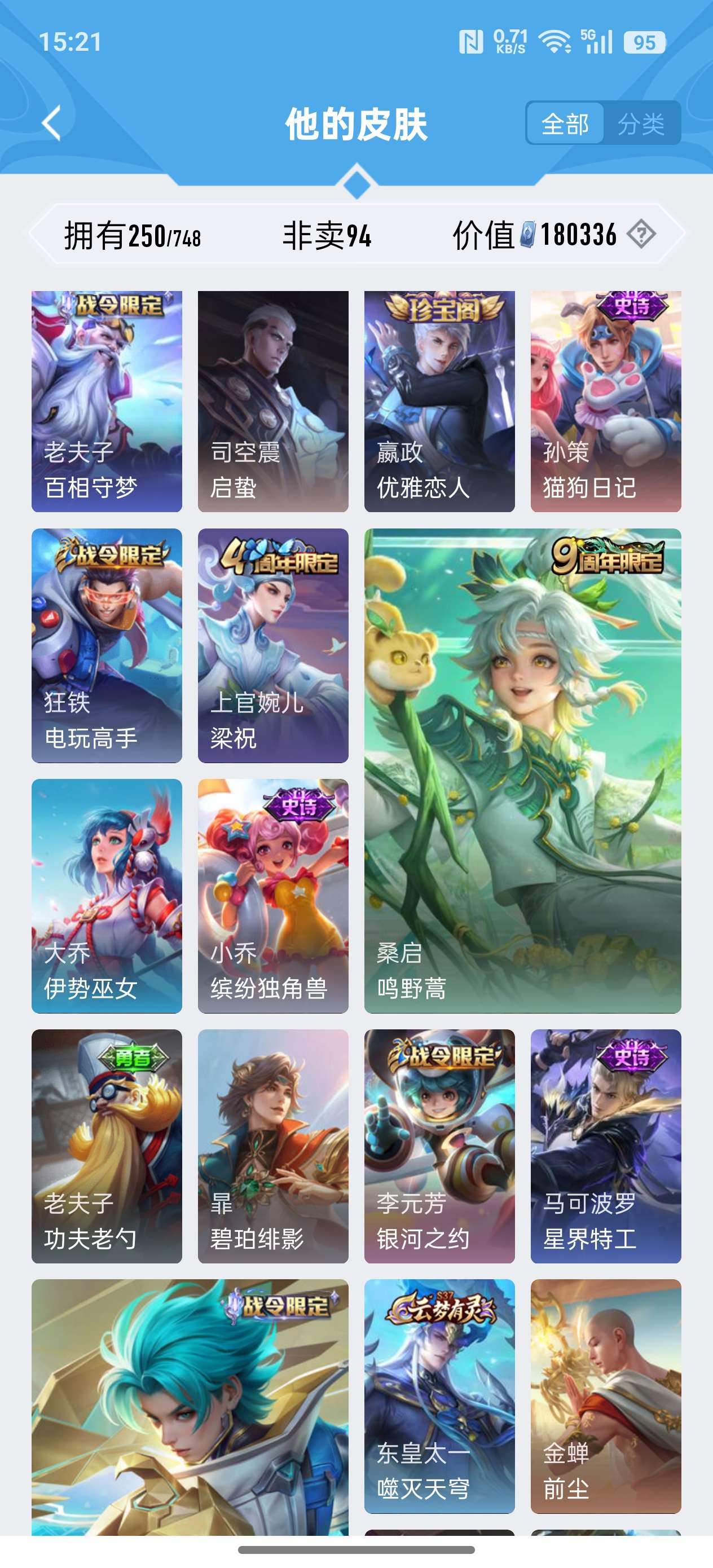
Task: Open the value help question icon
Action: (x=641, y=234)
